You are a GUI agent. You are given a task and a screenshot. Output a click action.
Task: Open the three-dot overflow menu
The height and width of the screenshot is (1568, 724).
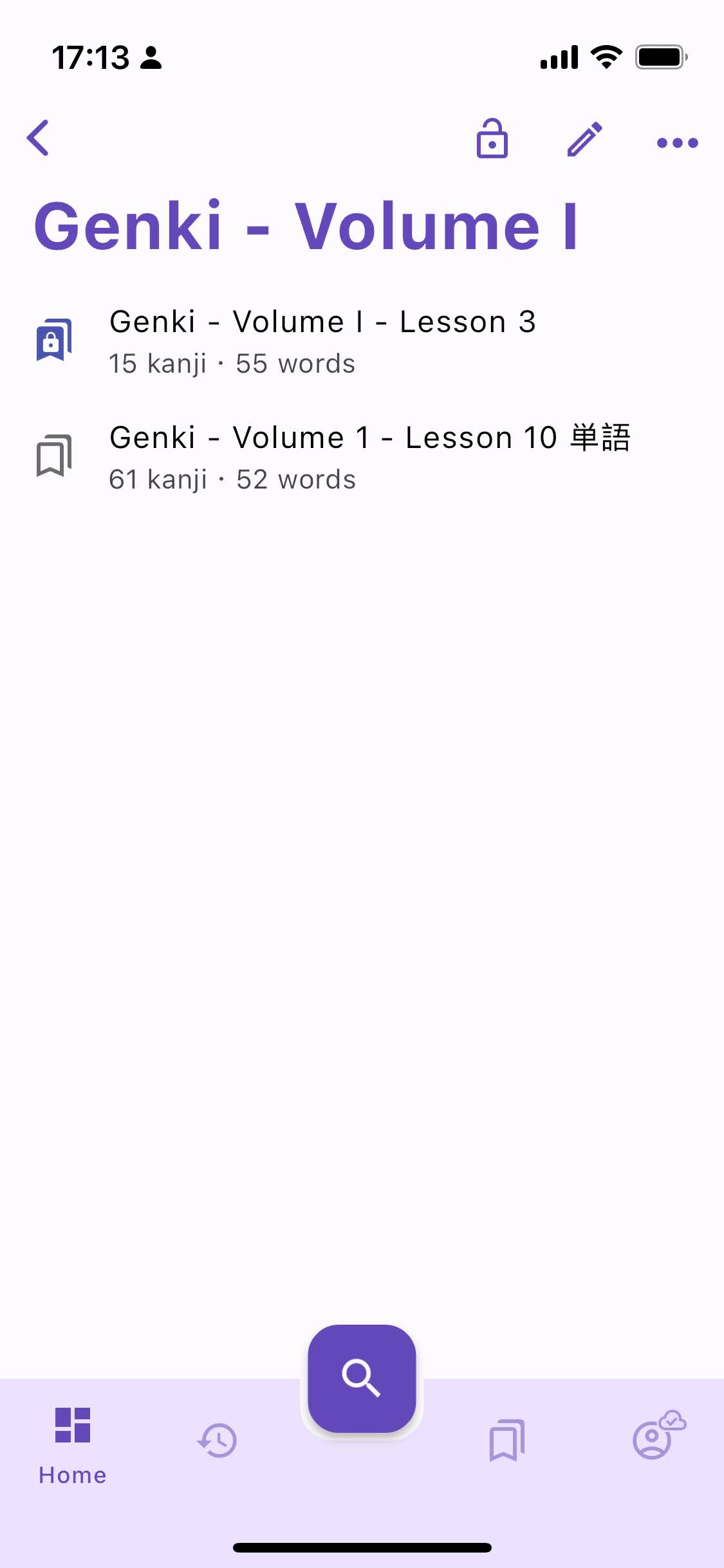[x=677, y=142]
